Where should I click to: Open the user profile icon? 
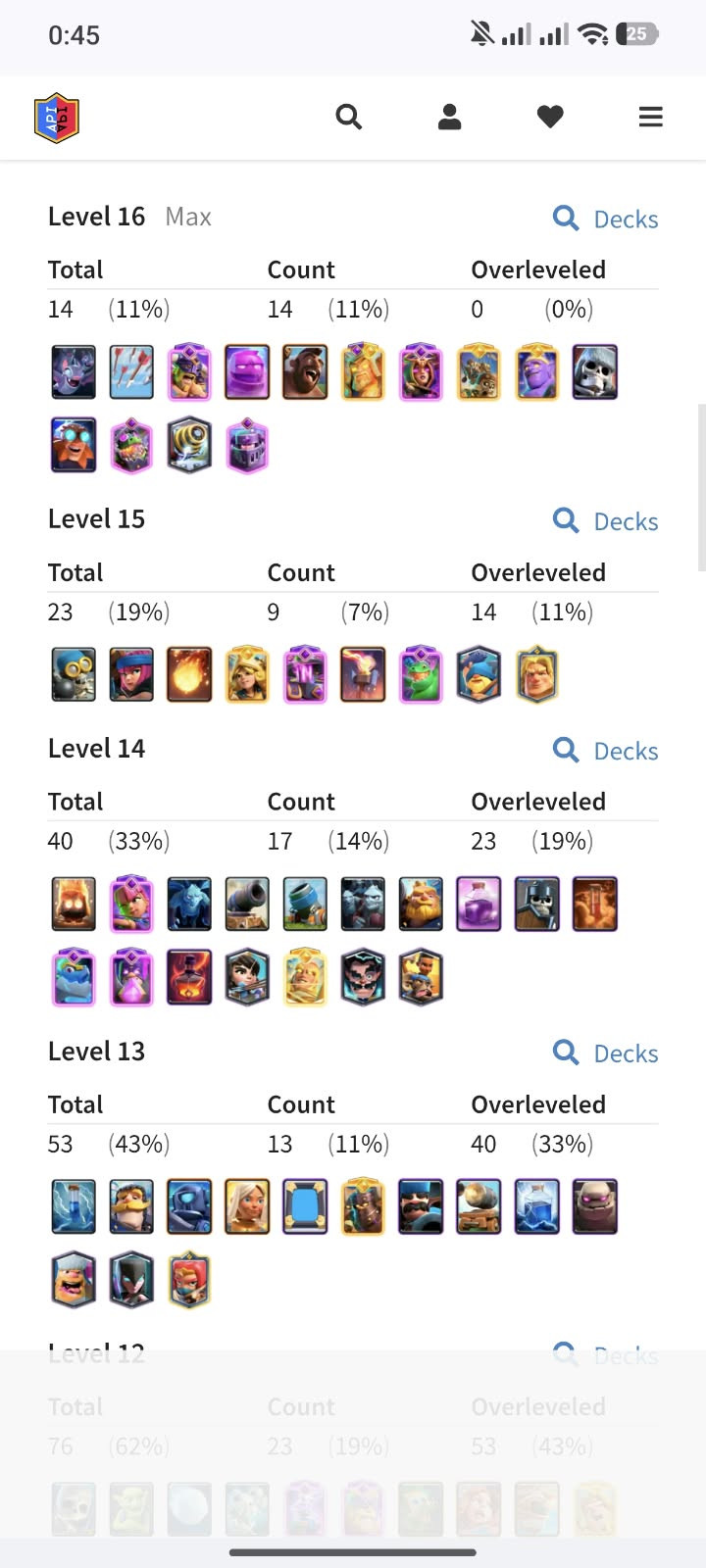pos(450,118)
